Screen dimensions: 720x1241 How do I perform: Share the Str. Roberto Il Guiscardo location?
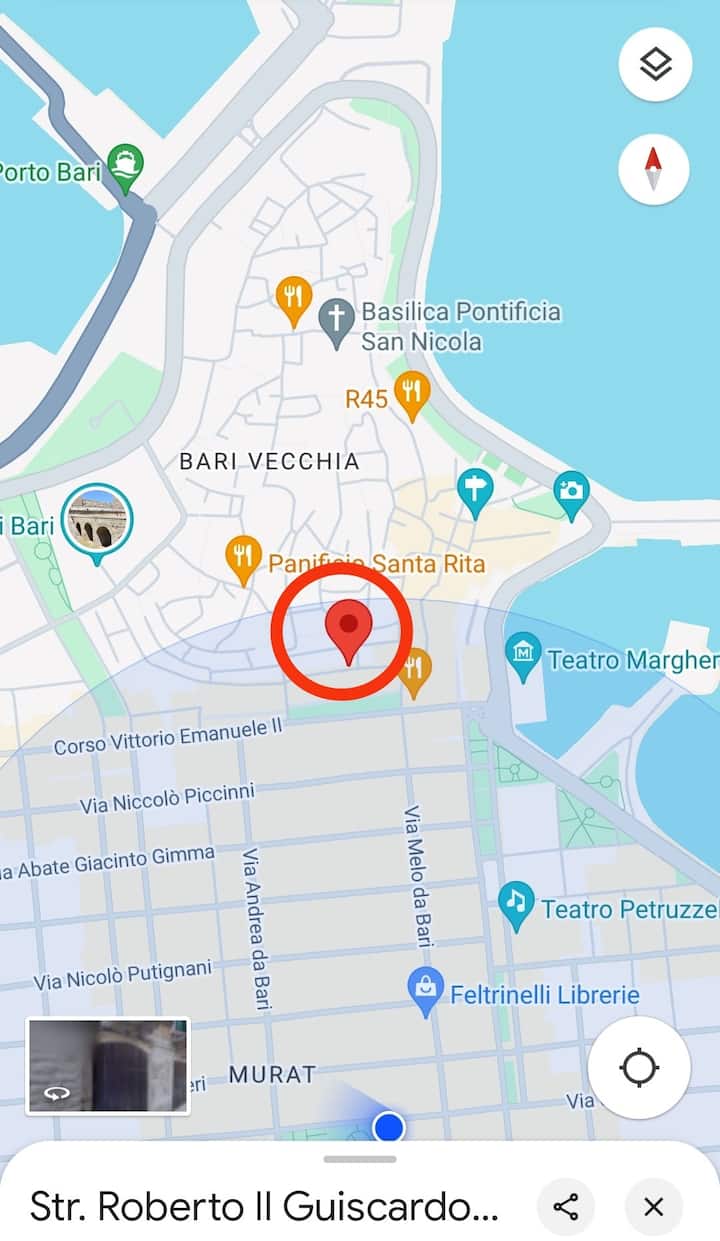coord(566,1207)
